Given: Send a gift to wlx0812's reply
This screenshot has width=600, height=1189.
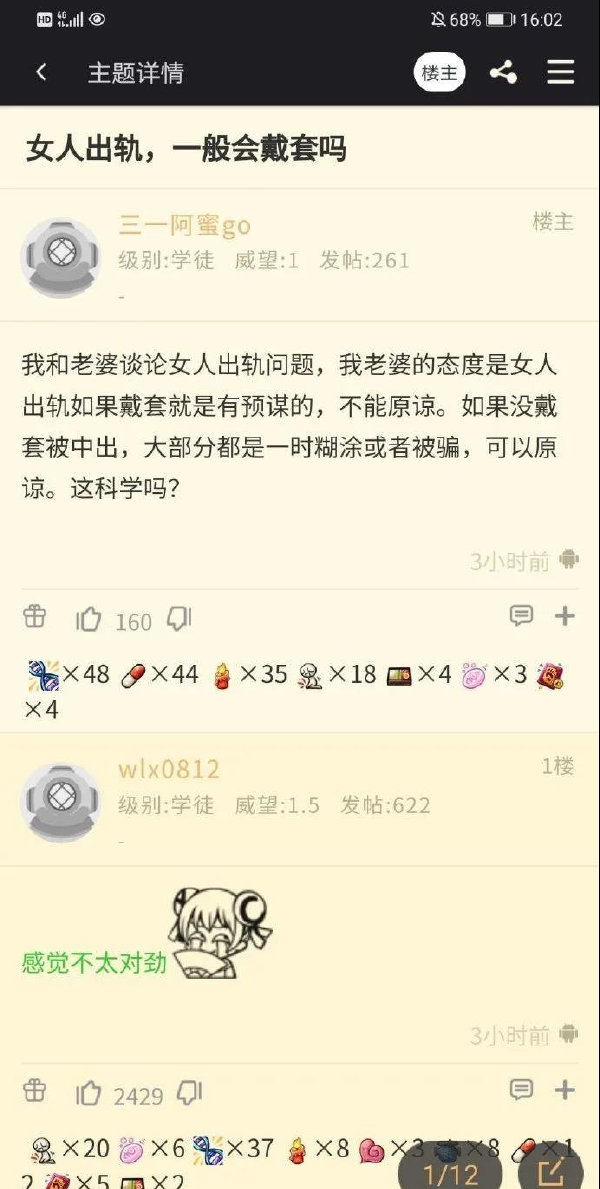Looking at the screenshot, I should click(x=35, y=1091).
